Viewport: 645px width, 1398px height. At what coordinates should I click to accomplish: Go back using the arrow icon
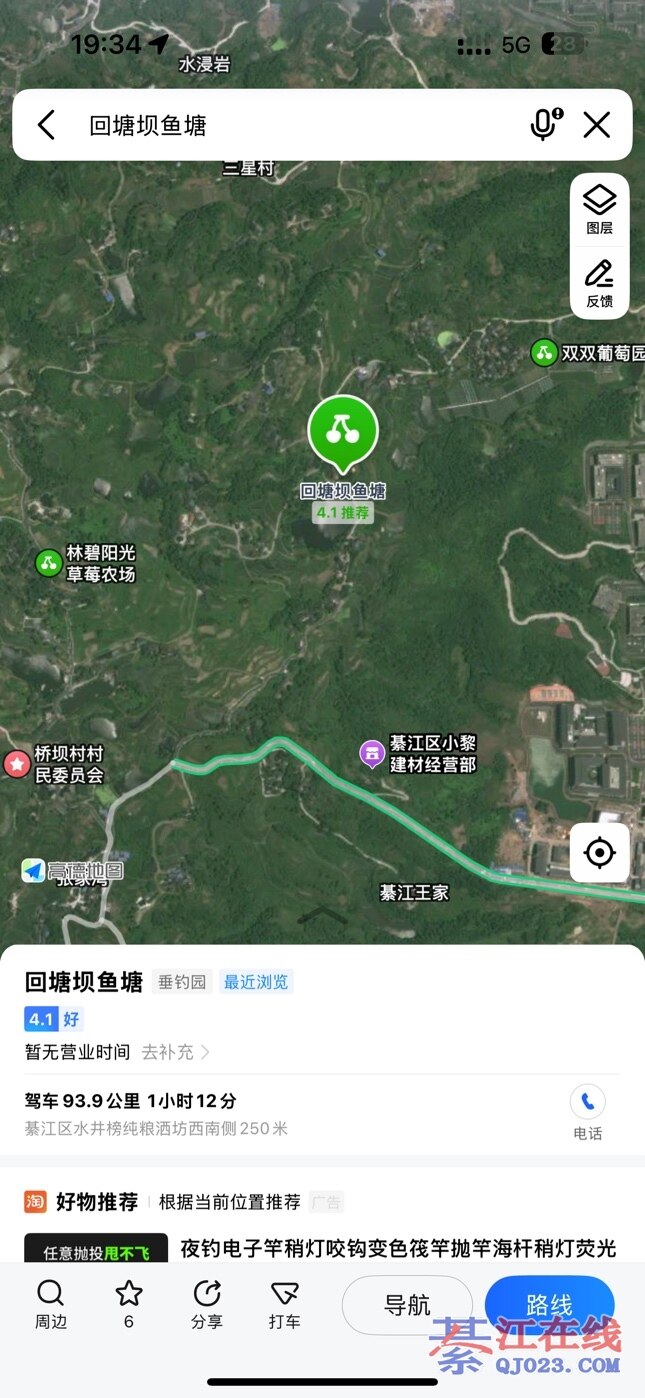click(x=46, y=125)
